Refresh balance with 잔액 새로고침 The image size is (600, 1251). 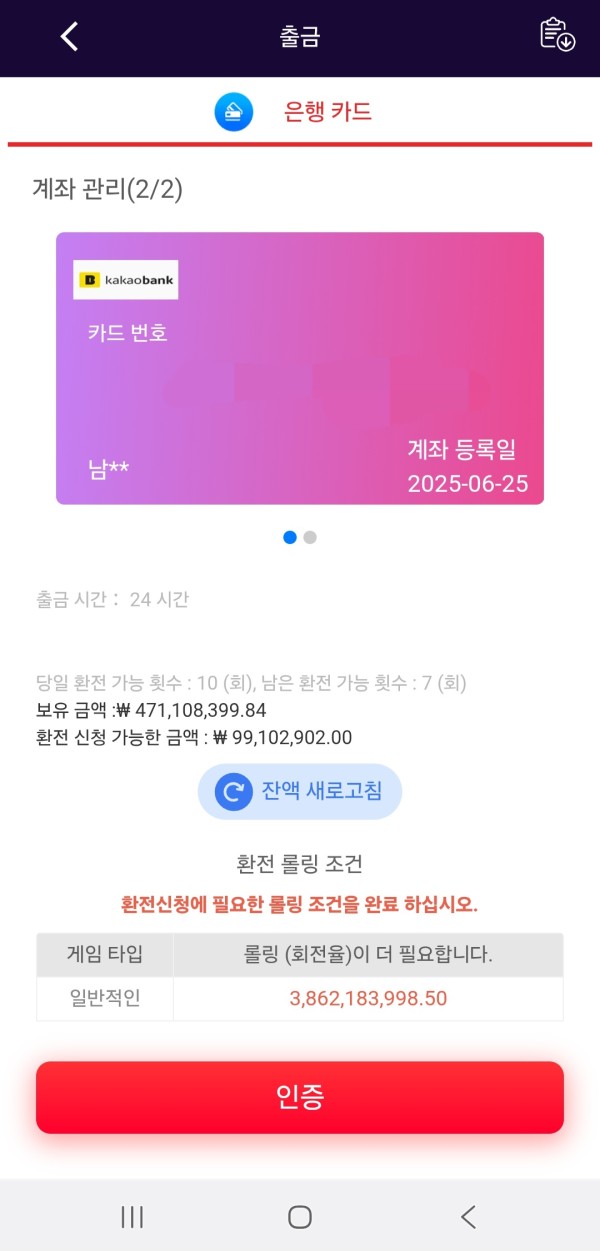(x=300, y=792)
